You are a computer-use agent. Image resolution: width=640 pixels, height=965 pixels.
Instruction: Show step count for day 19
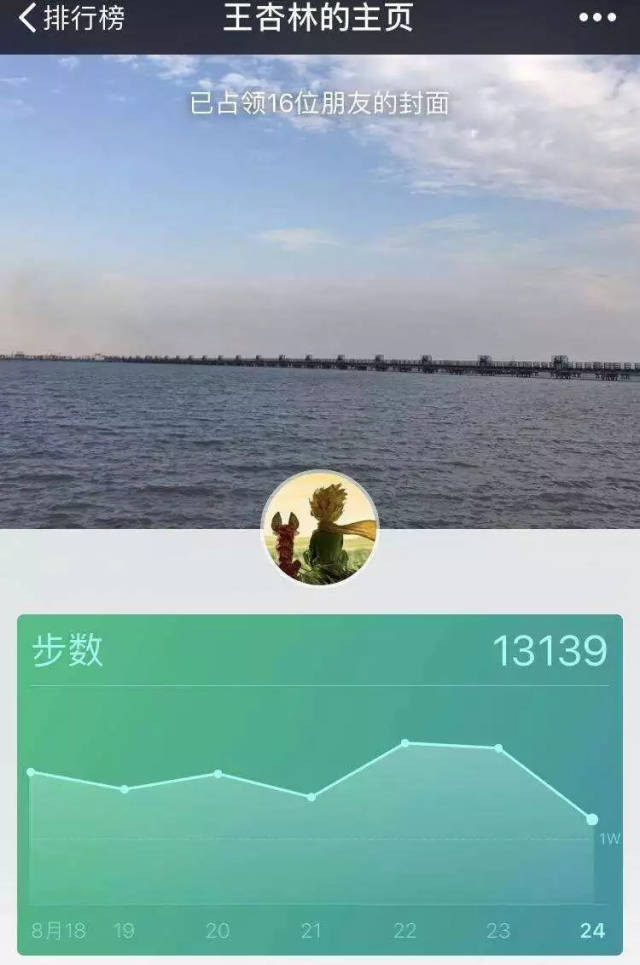pyautogui.click(x=124, y=931)
